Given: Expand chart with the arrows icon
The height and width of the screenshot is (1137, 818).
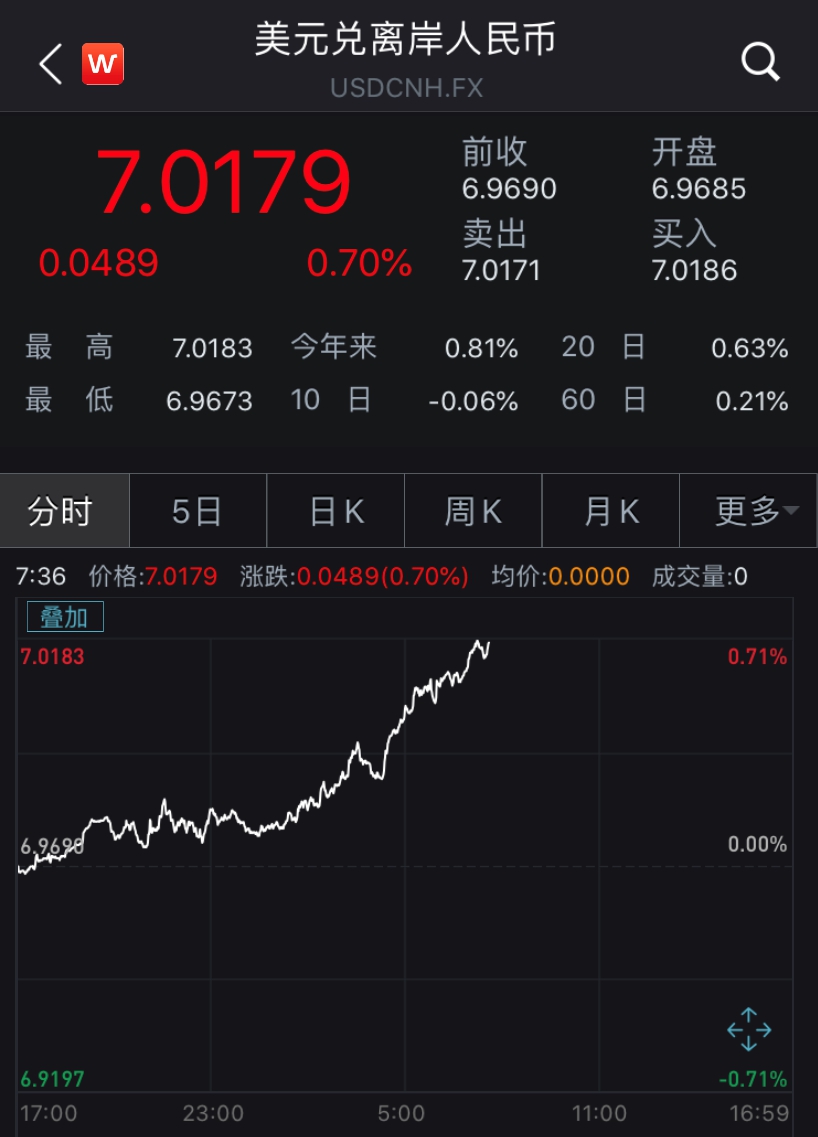Looking at the screenshot, I should click(x=748, y=1030).
